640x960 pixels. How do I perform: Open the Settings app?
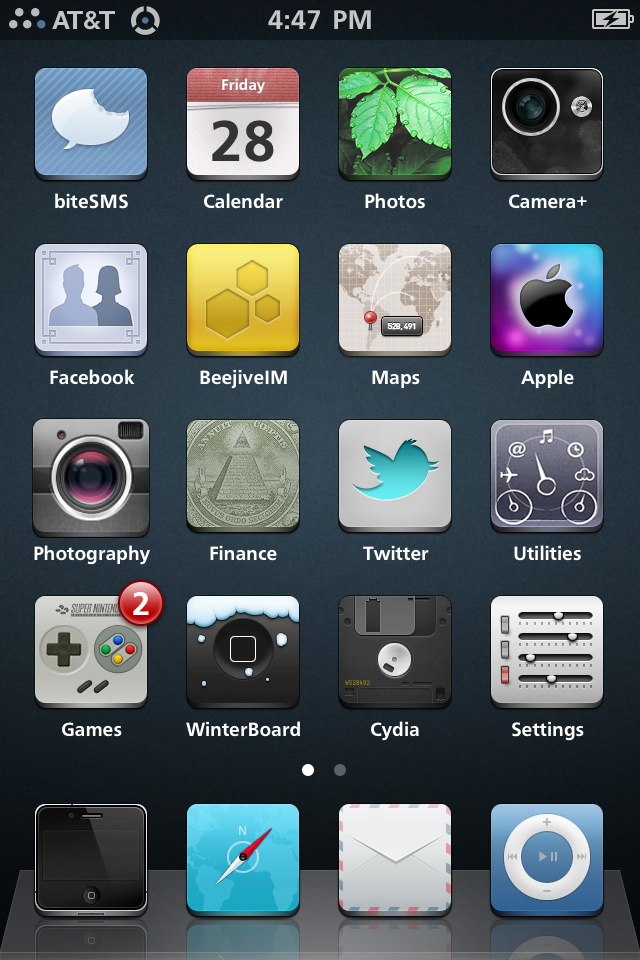(547, 651)
